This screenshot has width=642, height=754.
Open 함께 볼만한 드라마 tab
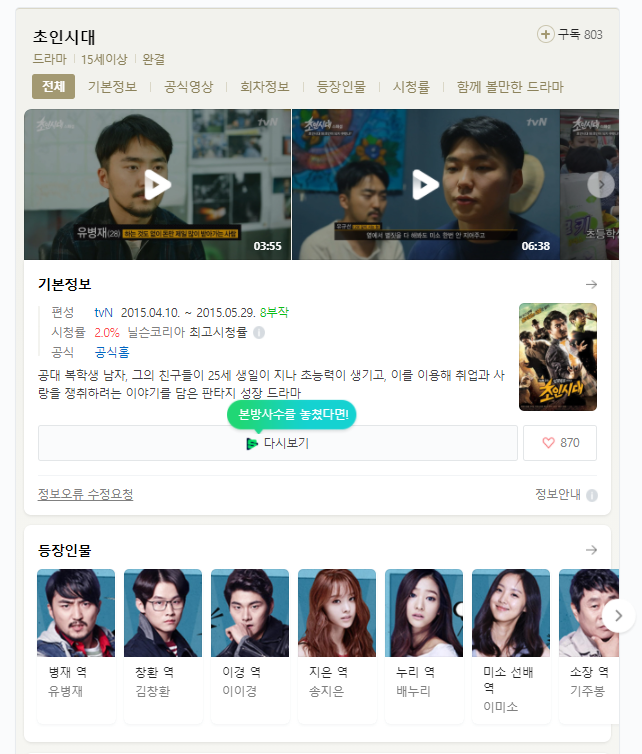coord(509,86)
